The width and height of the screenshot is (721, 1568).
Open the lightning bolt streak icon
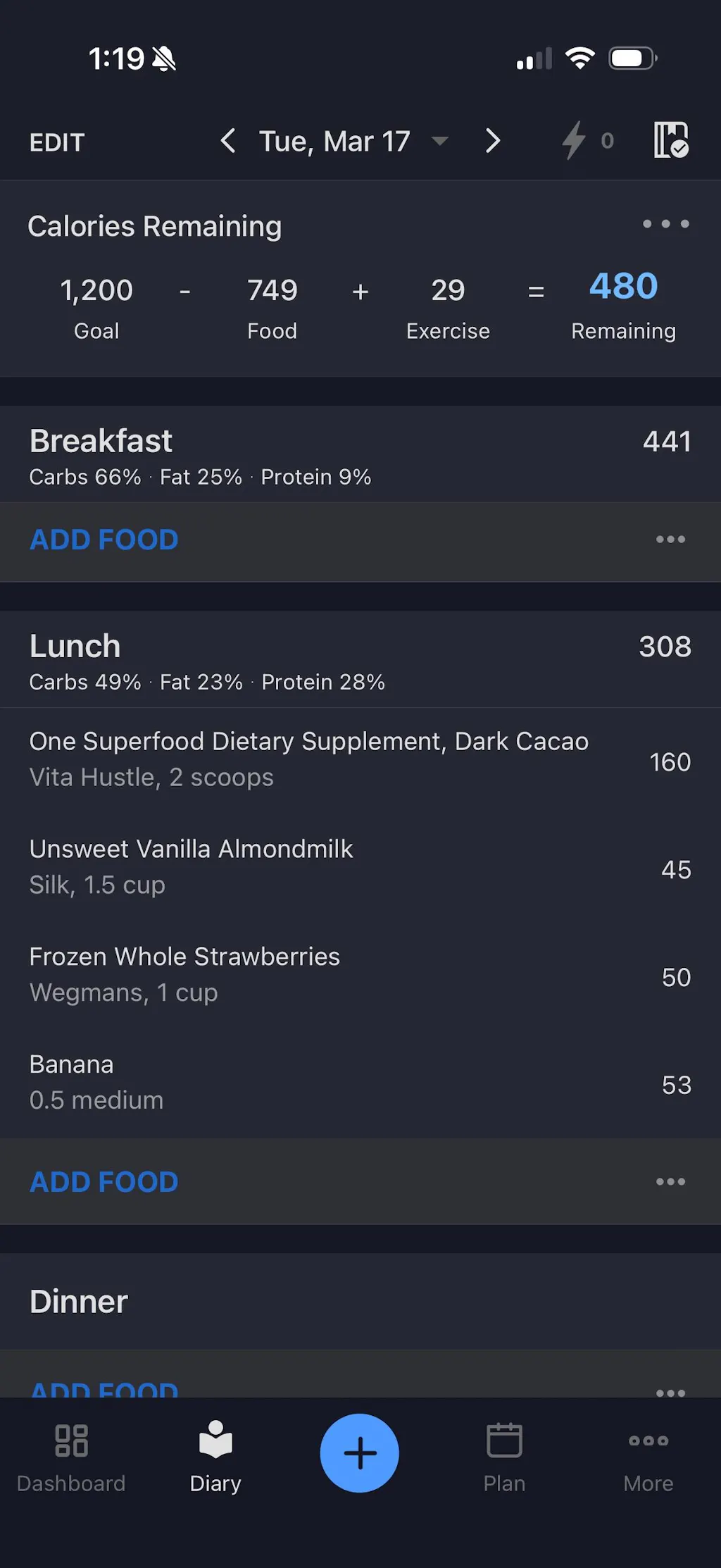click(x=575, y=140)
